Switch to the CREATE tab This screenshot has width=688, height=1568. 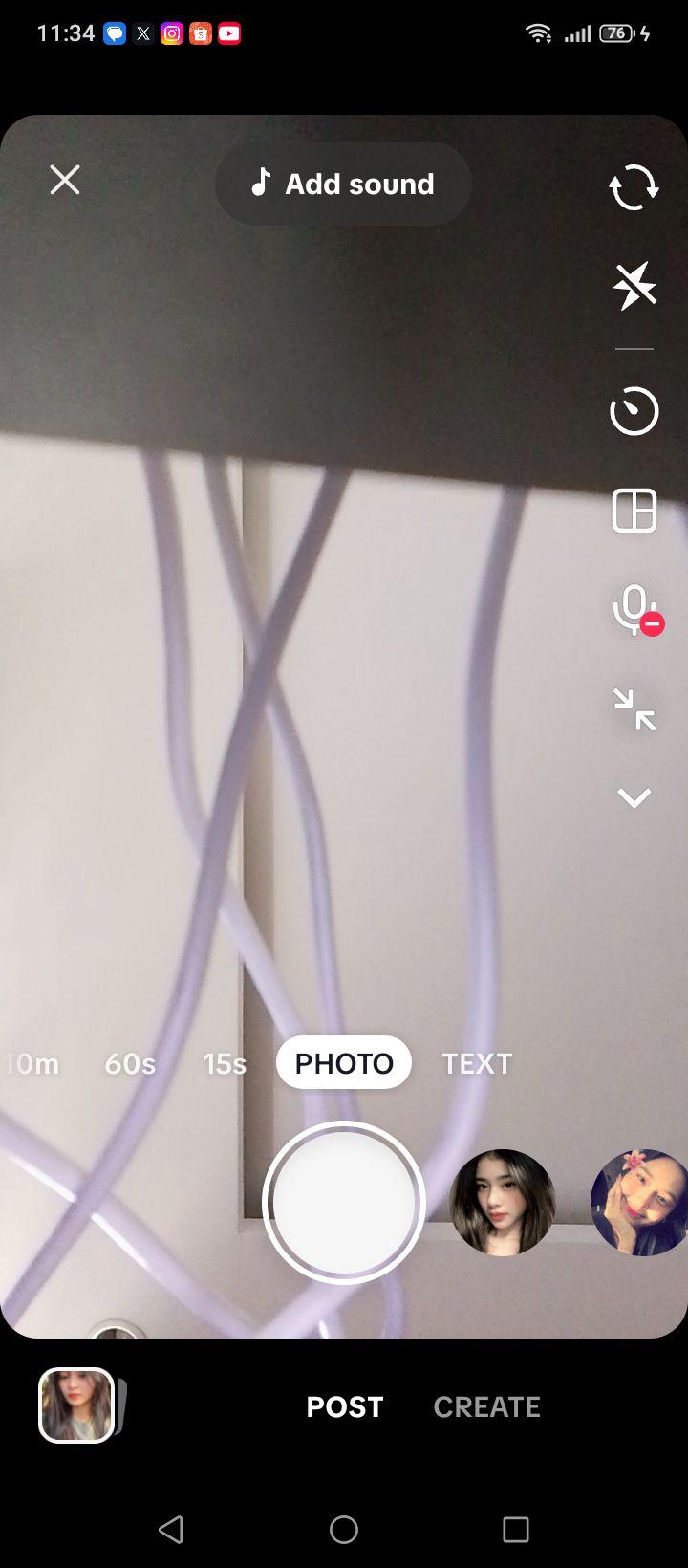coord(487,1406)
